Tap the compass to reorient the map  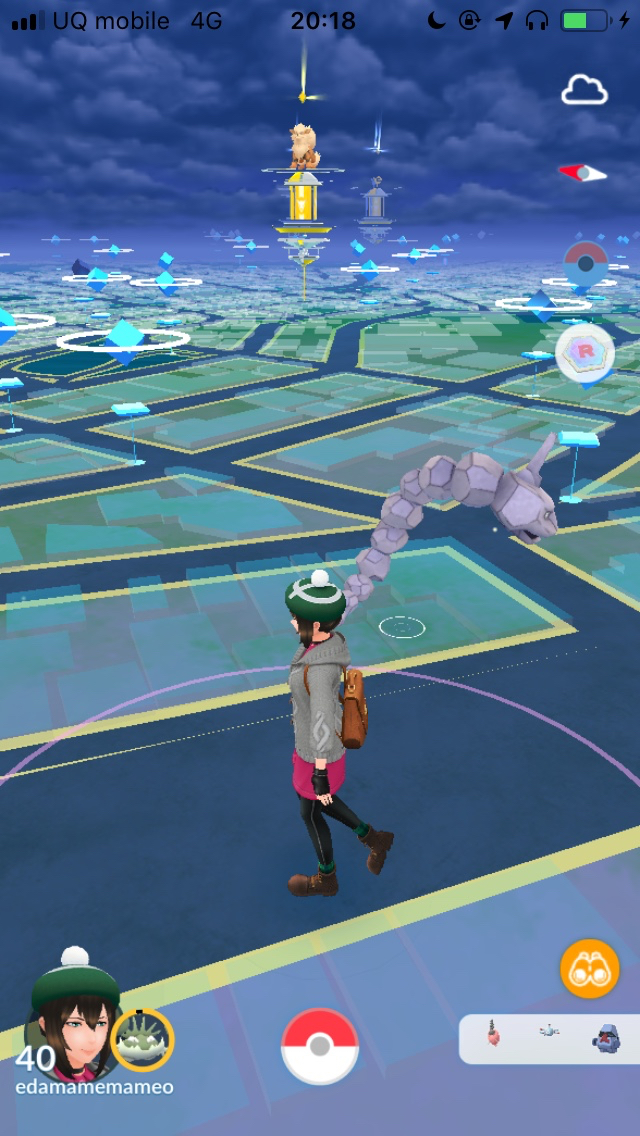tap(583, 173)
